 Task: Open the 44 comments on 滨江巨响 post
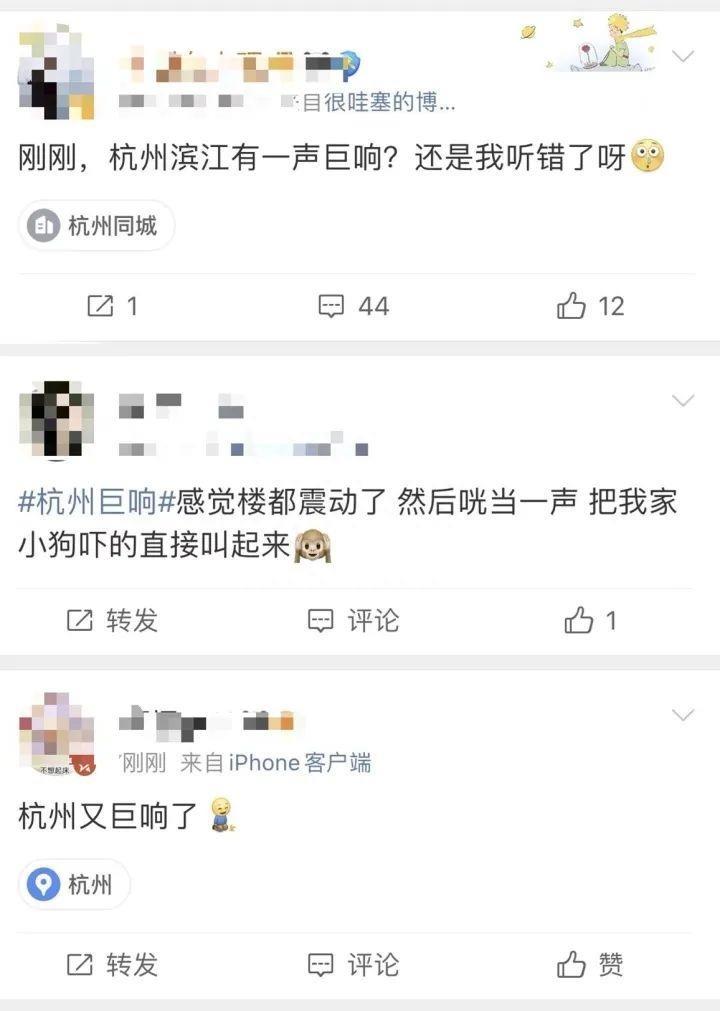[353, 306]
